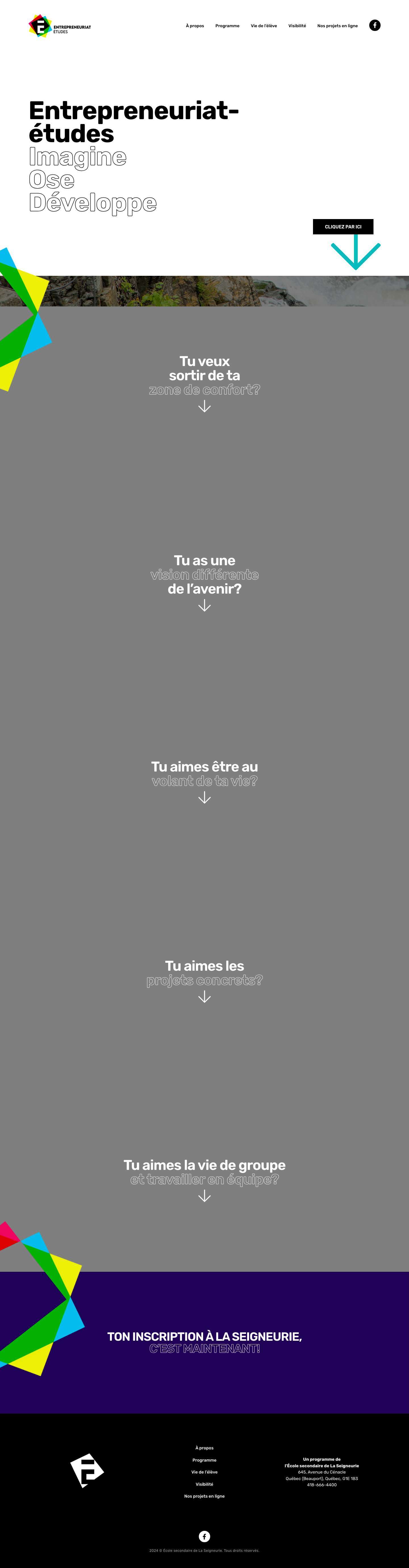Tap the Entrepreneuriat Études logo in header

click(60, 26)
